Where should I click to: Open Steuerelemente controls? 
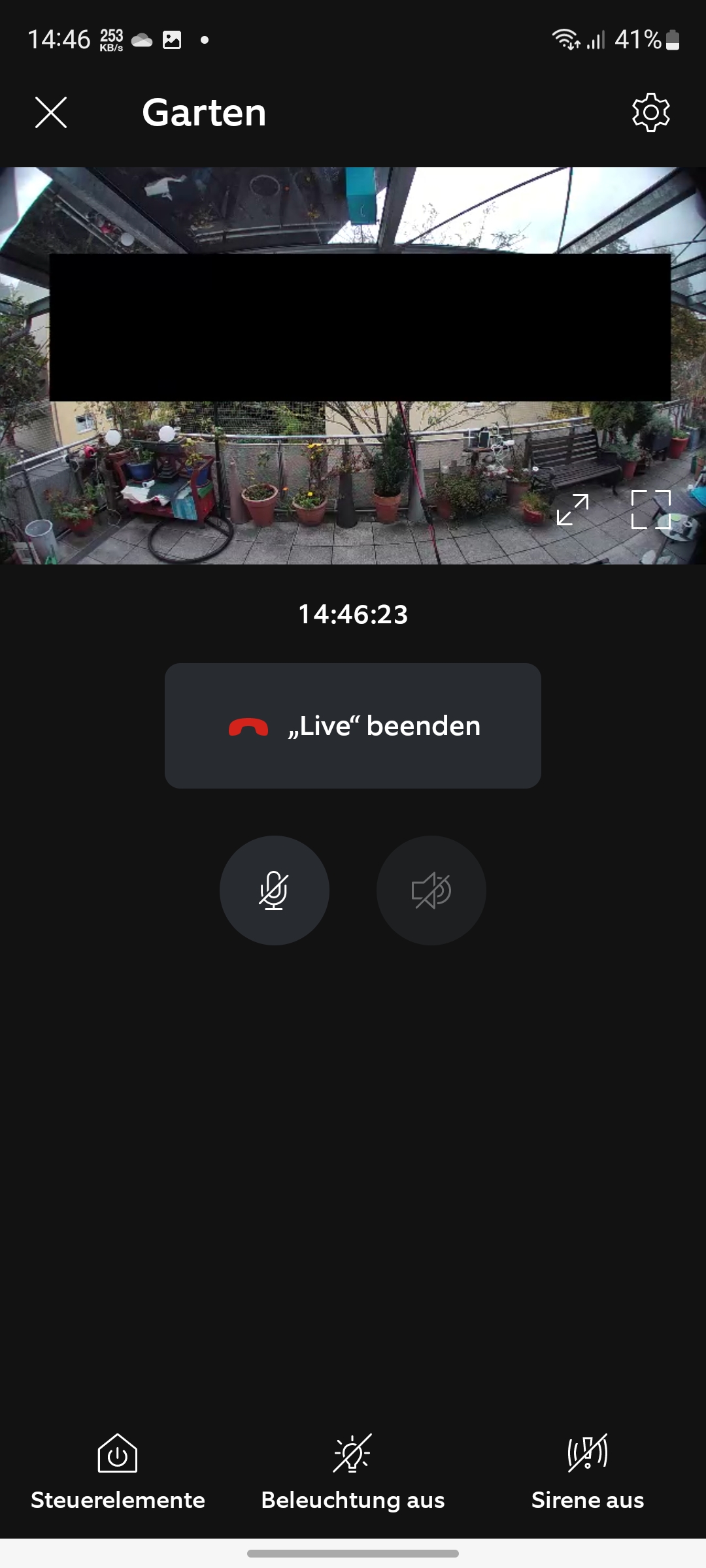click(x=118, y=1471)
